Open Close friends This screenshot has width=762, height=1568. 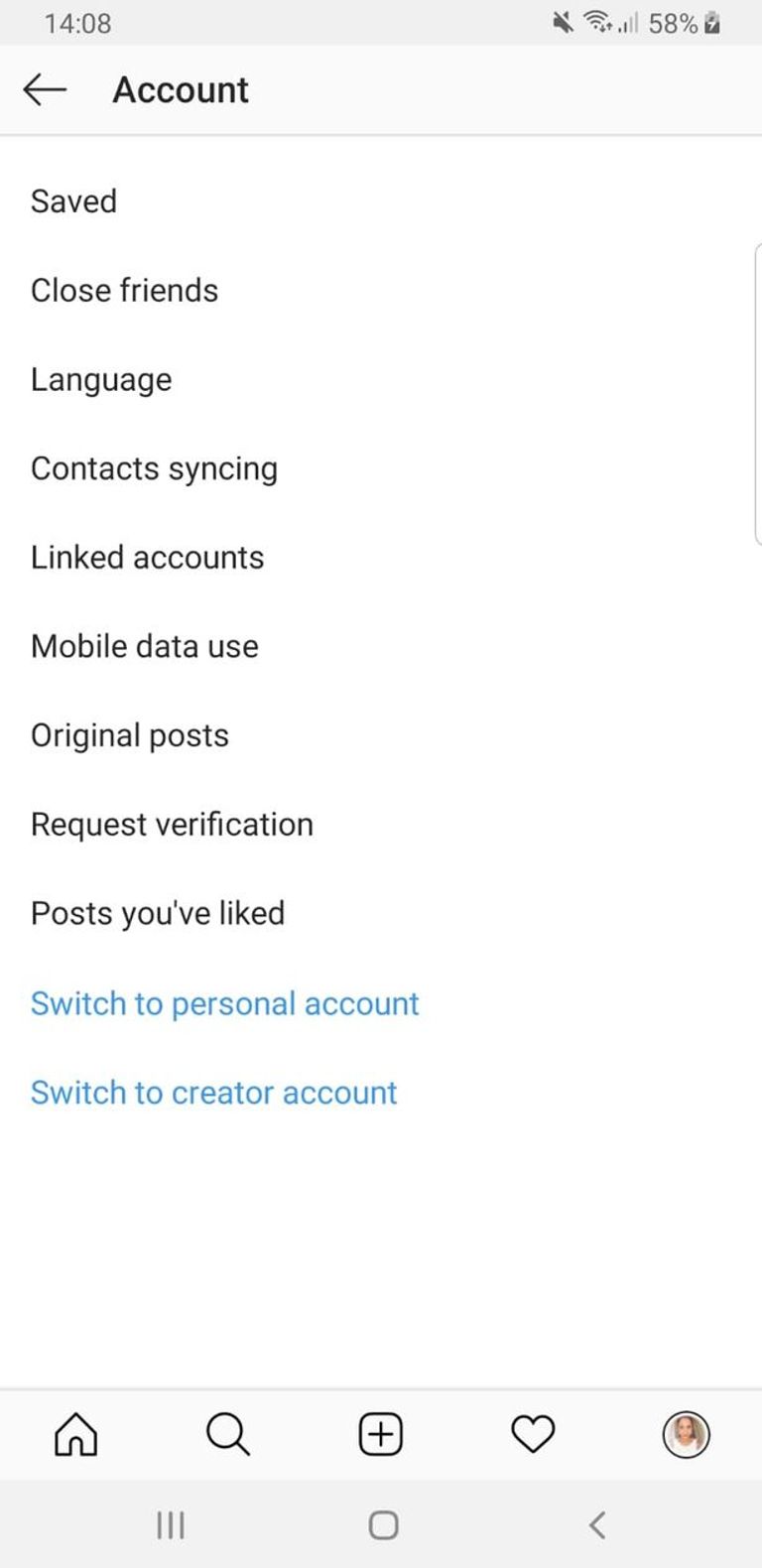pos(125,290)
